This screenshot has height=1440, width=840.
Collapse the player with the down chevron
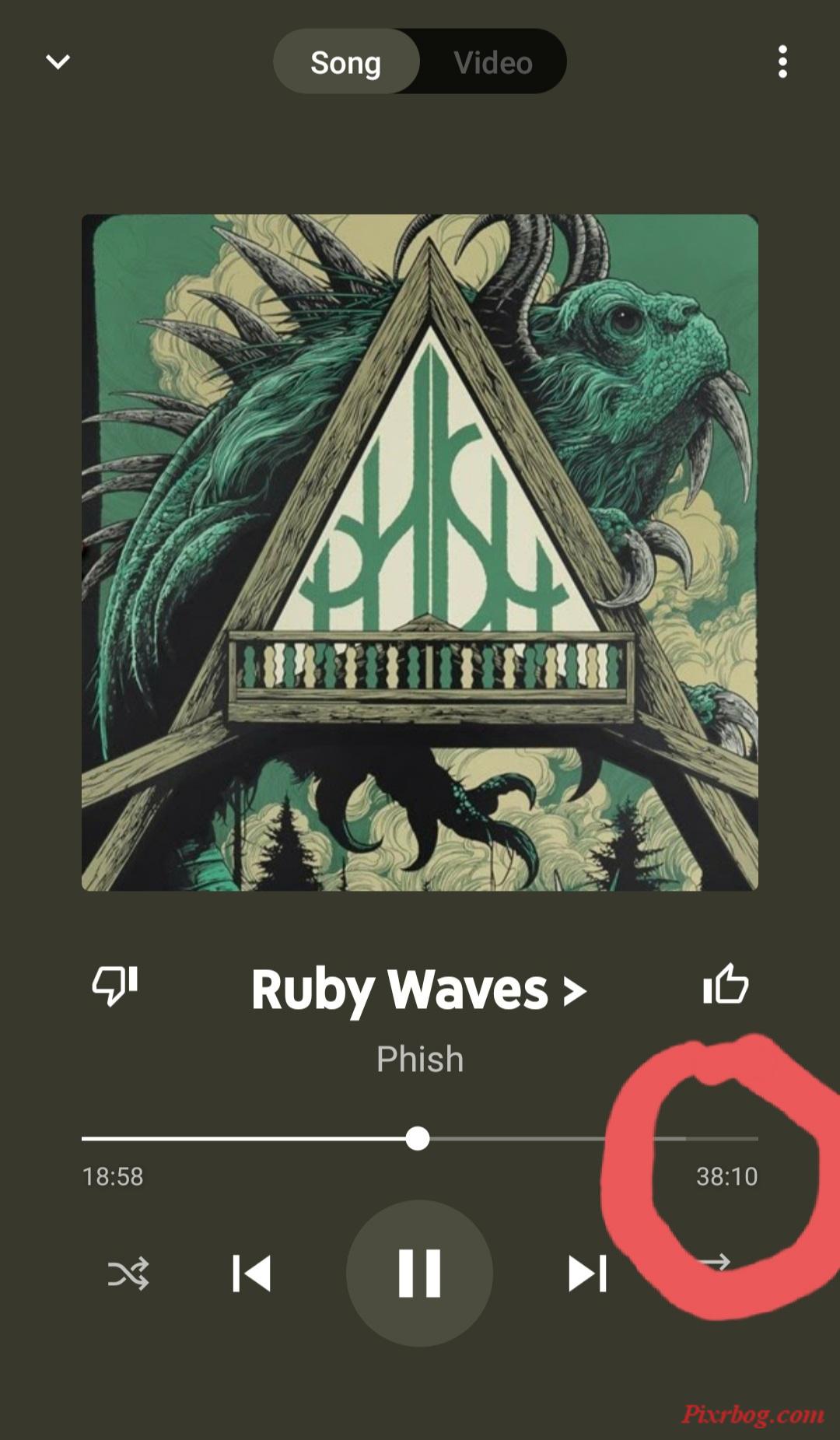(x=58, y=61)
